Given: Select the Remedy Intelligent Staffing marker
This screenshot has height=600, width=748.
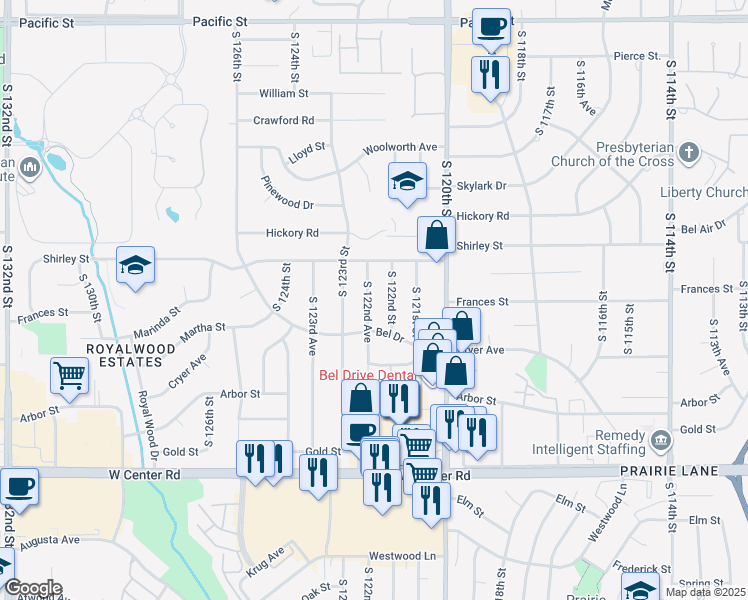Looking at the screenshot, I should (x=659, y=440).
